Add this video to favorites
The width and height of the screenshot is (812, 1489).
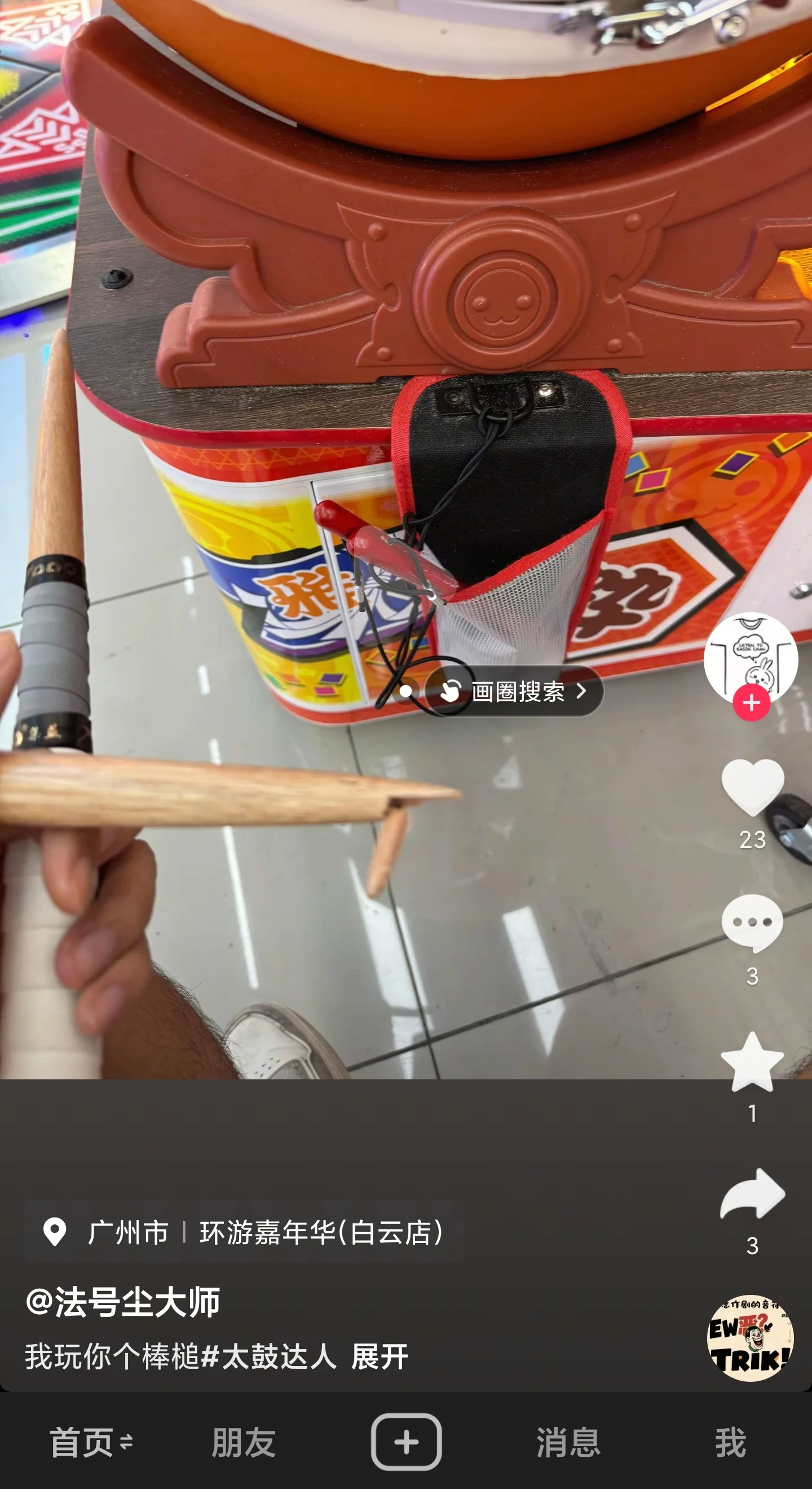pos(752,1062)
